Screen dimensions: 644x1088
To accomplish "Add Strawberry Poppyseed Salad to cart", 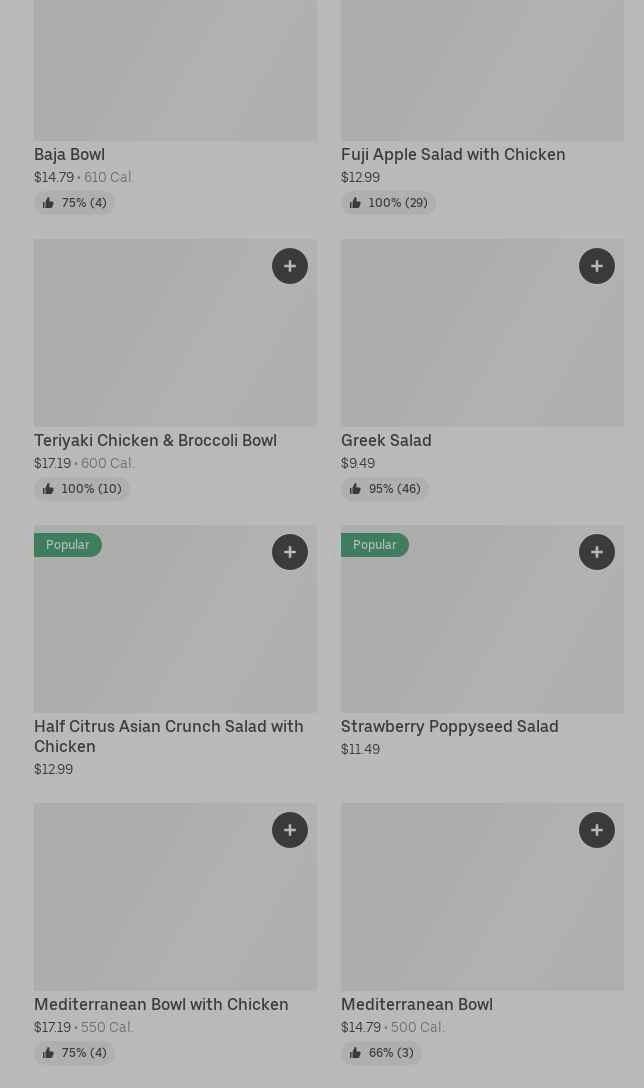I will point(597,552).
